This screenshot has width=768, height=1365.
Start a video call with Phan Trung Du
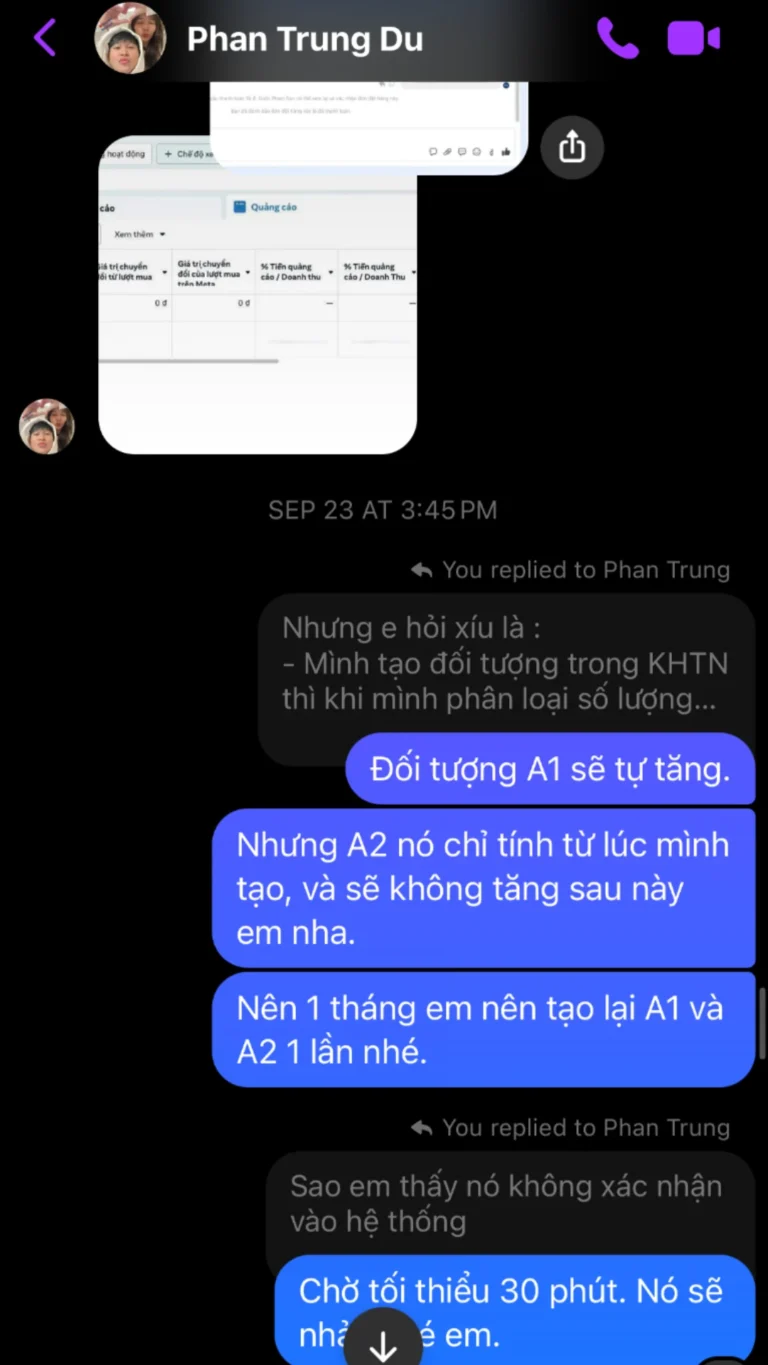coord(693,39)
